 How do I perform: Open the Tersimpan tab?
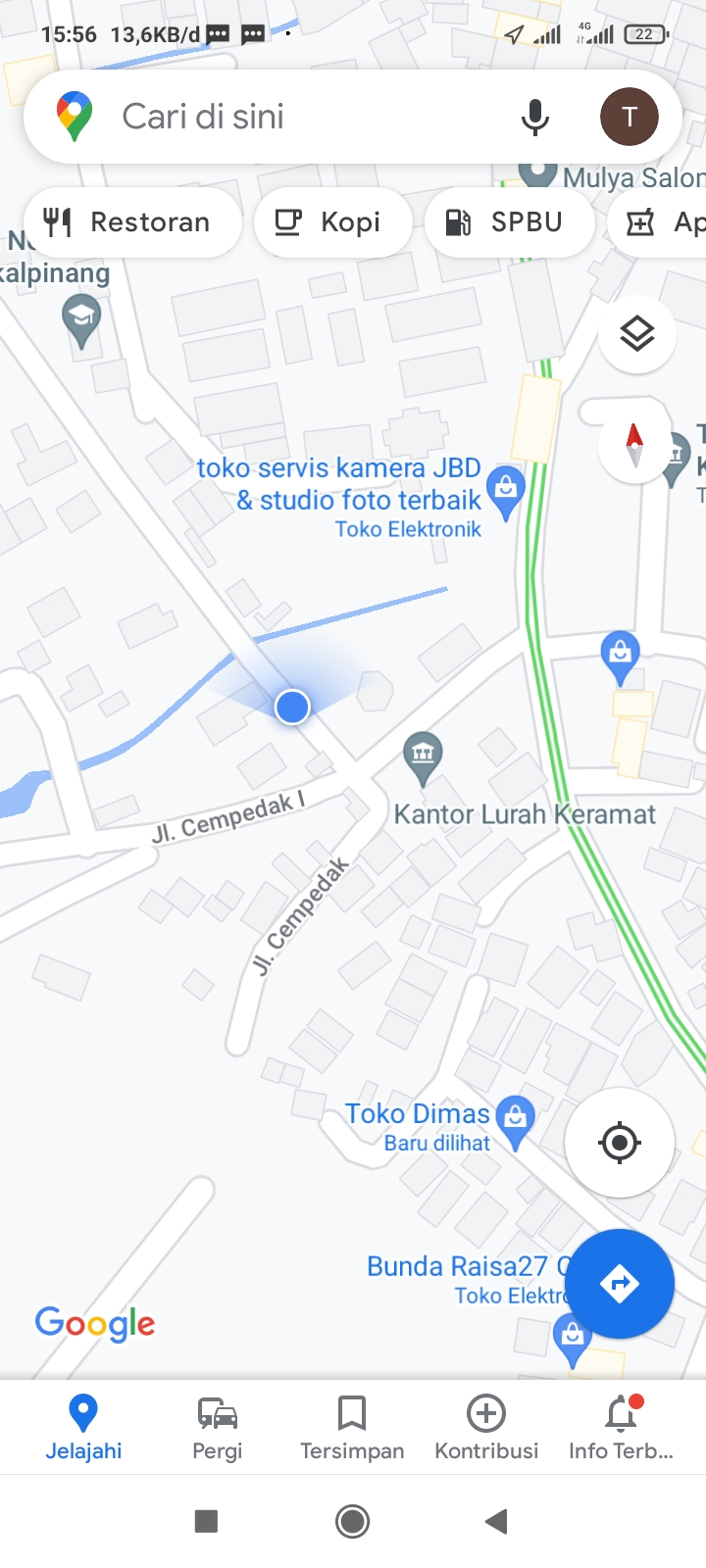click(352, 1427)
